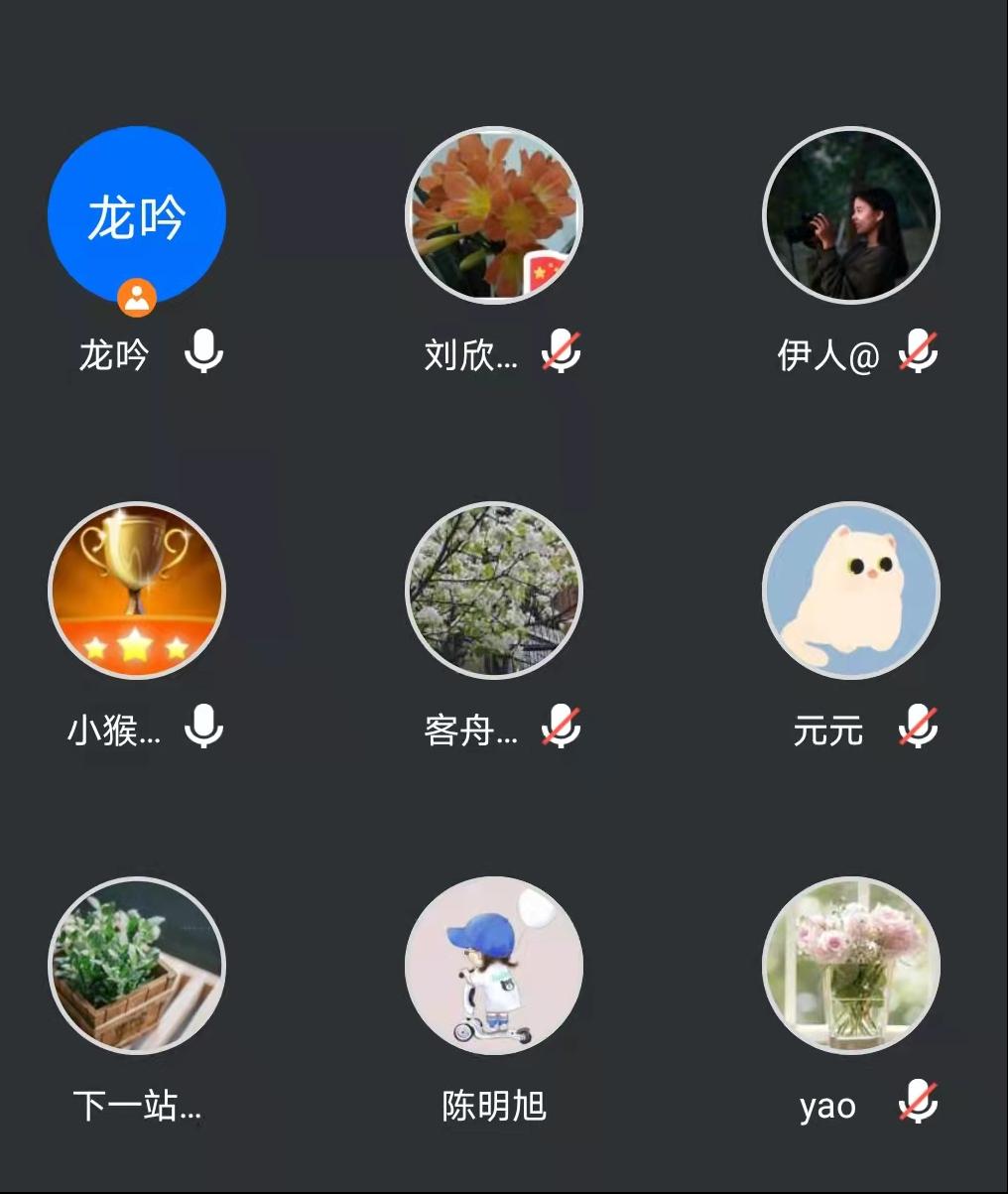Image resolution: width=1008 pixels, height=1194 pixels.
Task: Tap the 小猴 trophy avatar
Action: tap(137, 591)
